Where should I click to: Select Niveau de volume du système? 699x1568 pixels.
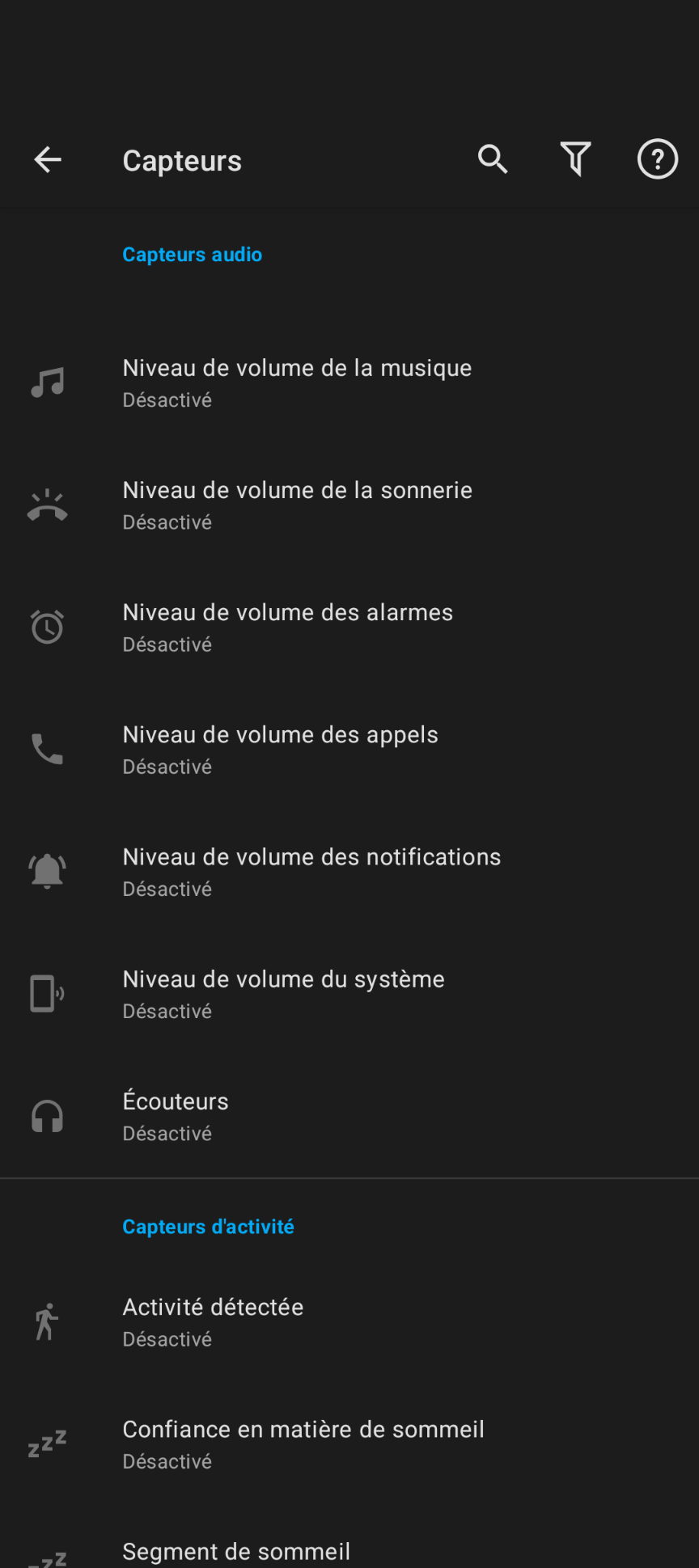click(x=283, y=994)
